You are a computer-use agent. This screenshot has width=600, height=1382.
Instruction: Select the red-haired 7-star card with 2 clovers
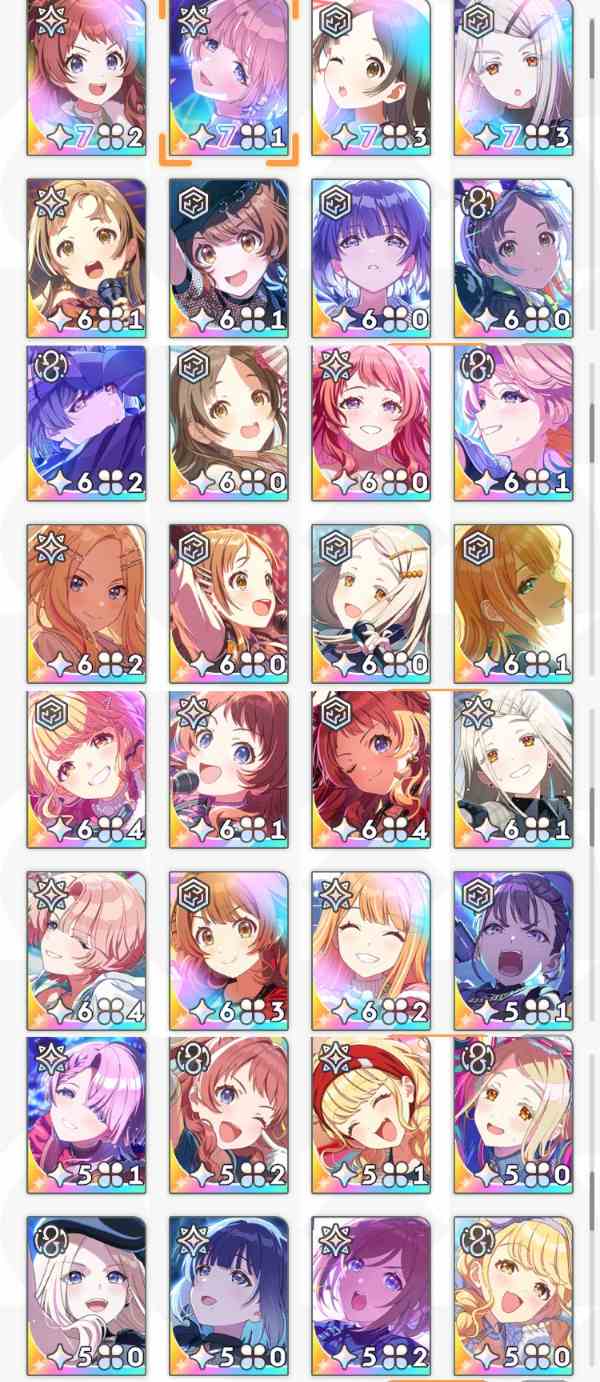click(86, 78)
